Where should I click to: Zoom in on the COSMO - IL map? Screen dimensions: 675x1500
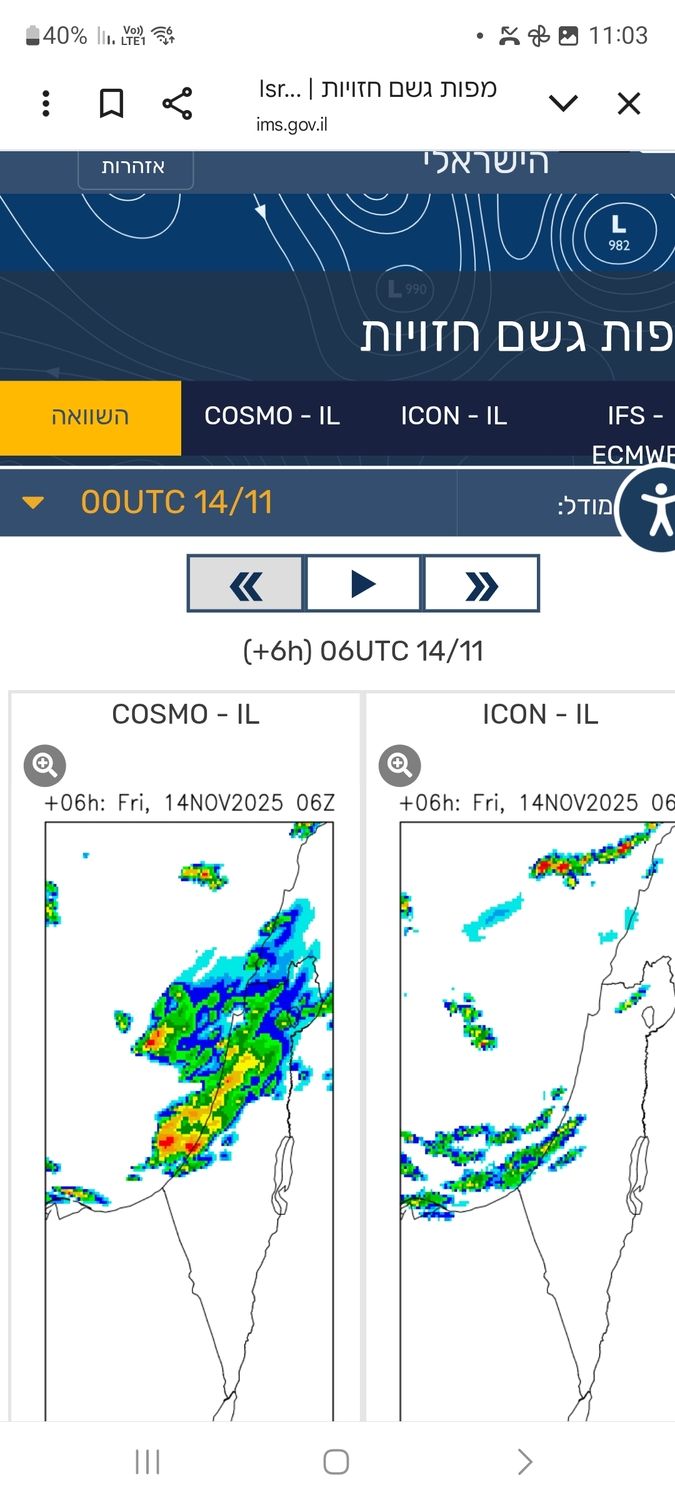pyautogui.click(x=45, y=766)
